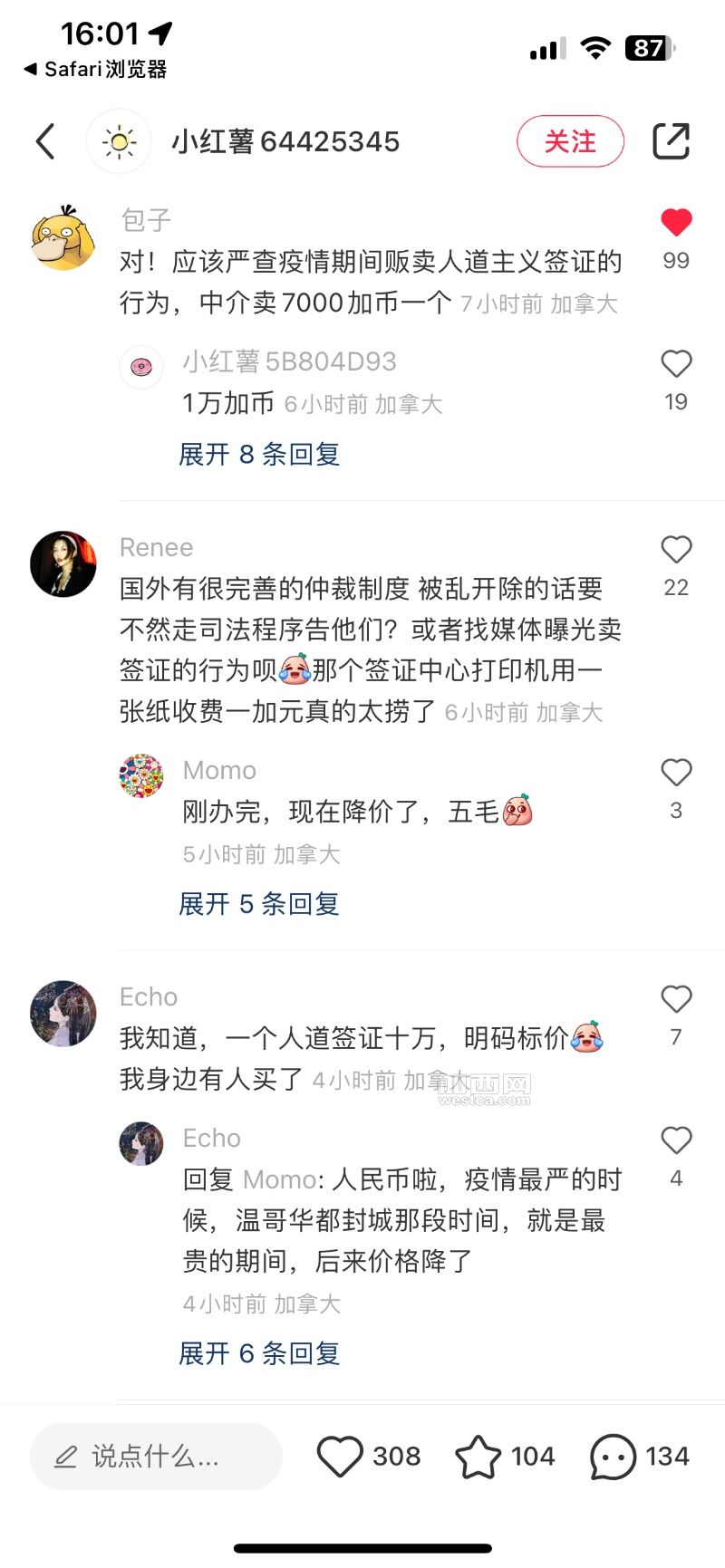This screenshot has height=1568, width=725.
Task: Expand 展开 5 条回复
Action: point(259,903)
